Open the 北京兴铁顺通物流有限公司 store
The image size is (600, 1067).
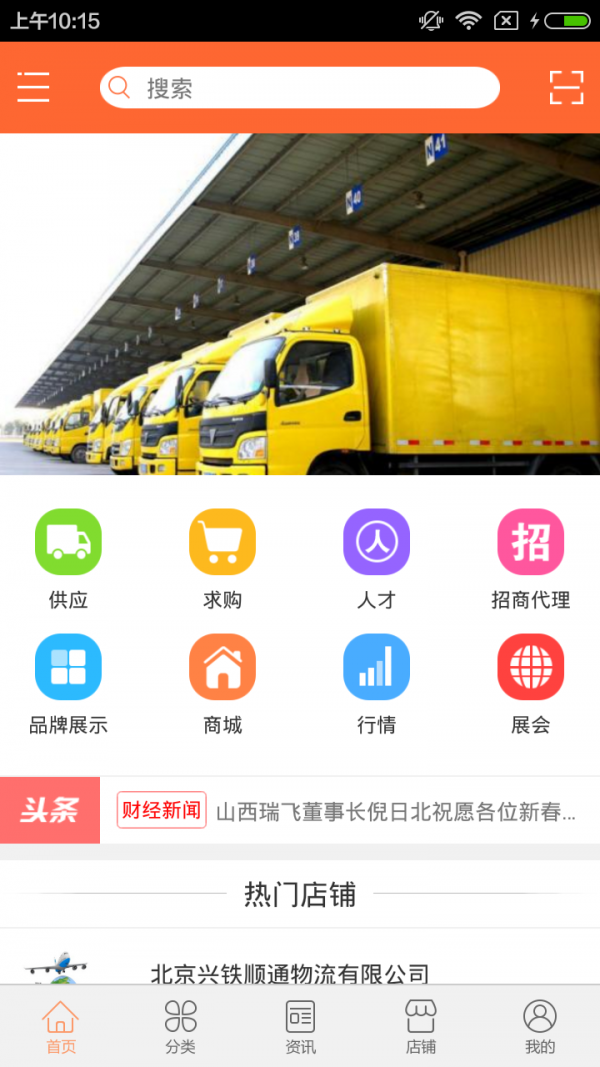point(290,970)
